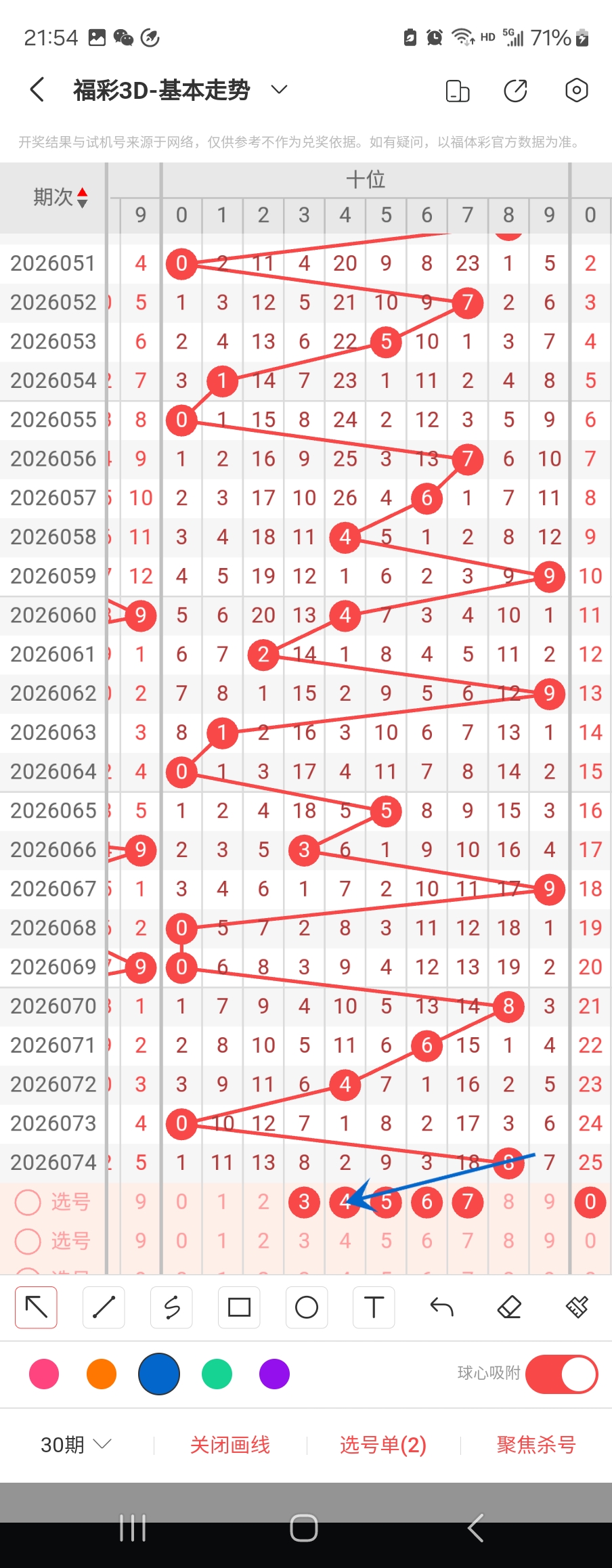This screenshot has height=1568, width=612.
Task: Choose the straight line drawing tool
Action: tap(104, 1307)
